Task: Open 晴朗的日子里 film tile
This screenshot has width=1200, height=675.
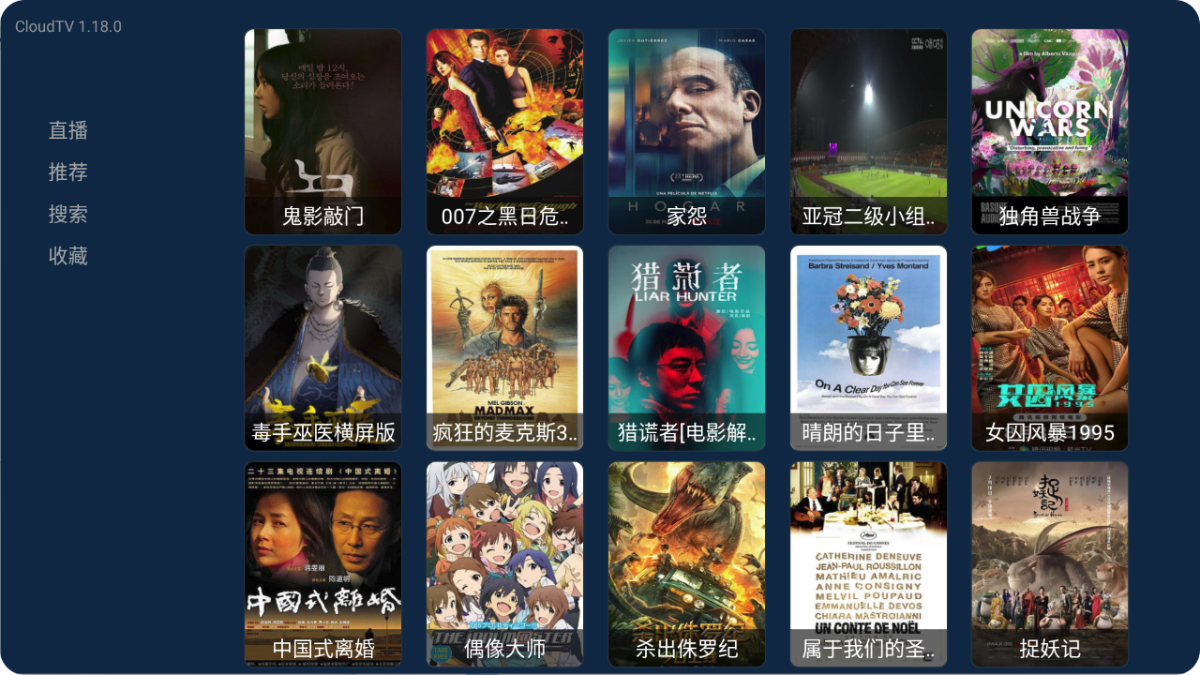Action: click(x=869, y=348)
